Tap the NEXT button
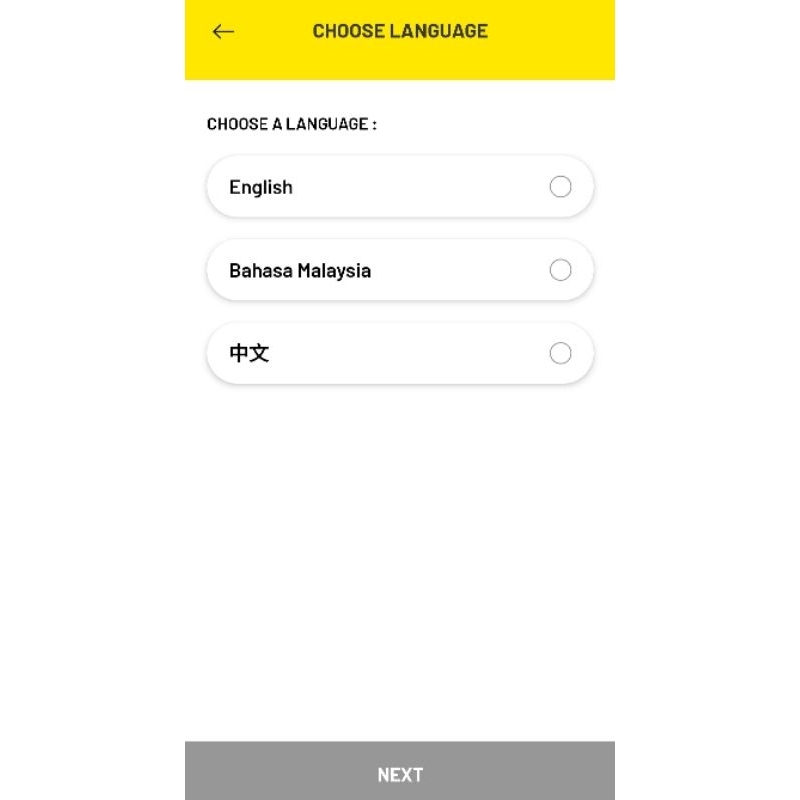Screen dimensions: 800x800 400,770
